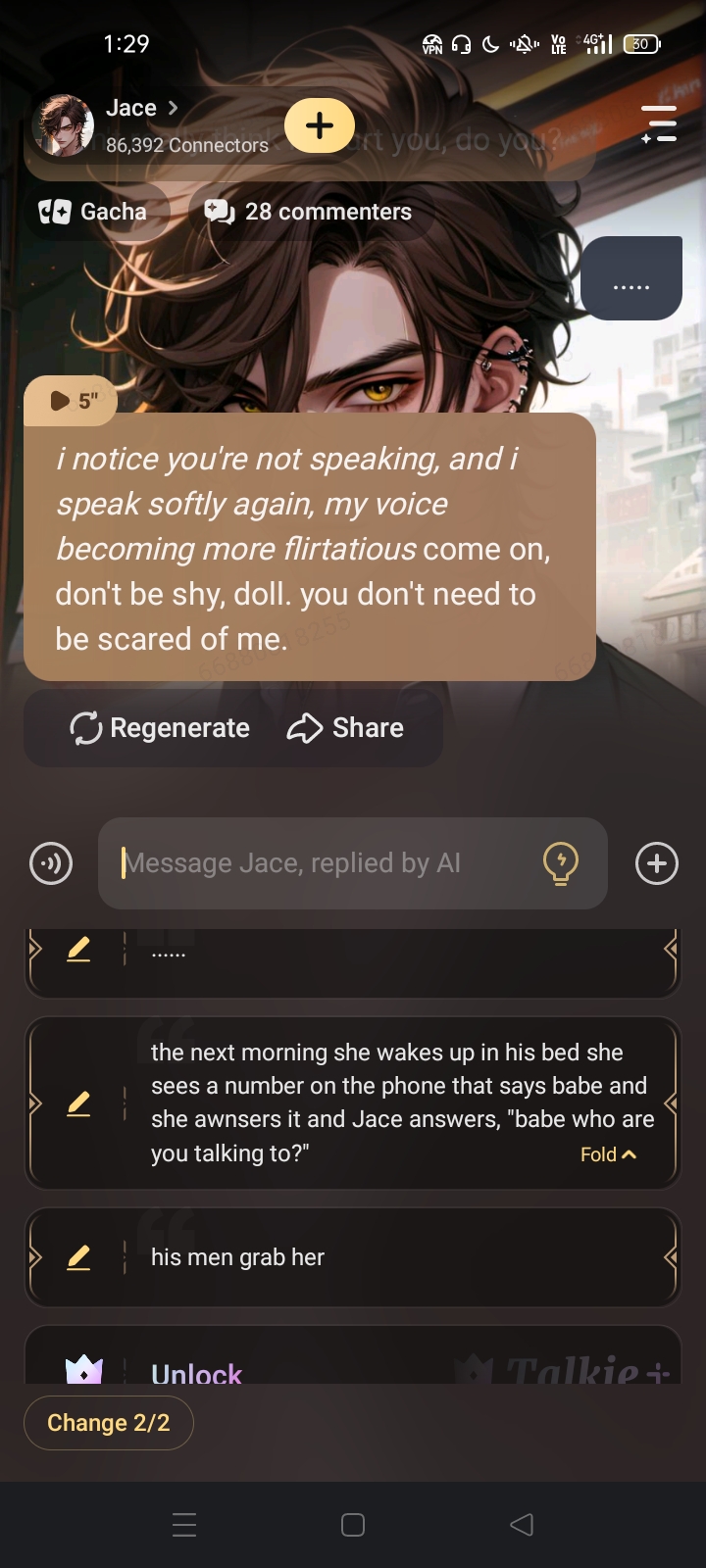Edit the 'his men grab her' suggestion
This screenshot has height=1568, width=706.
click(78, 1257)
